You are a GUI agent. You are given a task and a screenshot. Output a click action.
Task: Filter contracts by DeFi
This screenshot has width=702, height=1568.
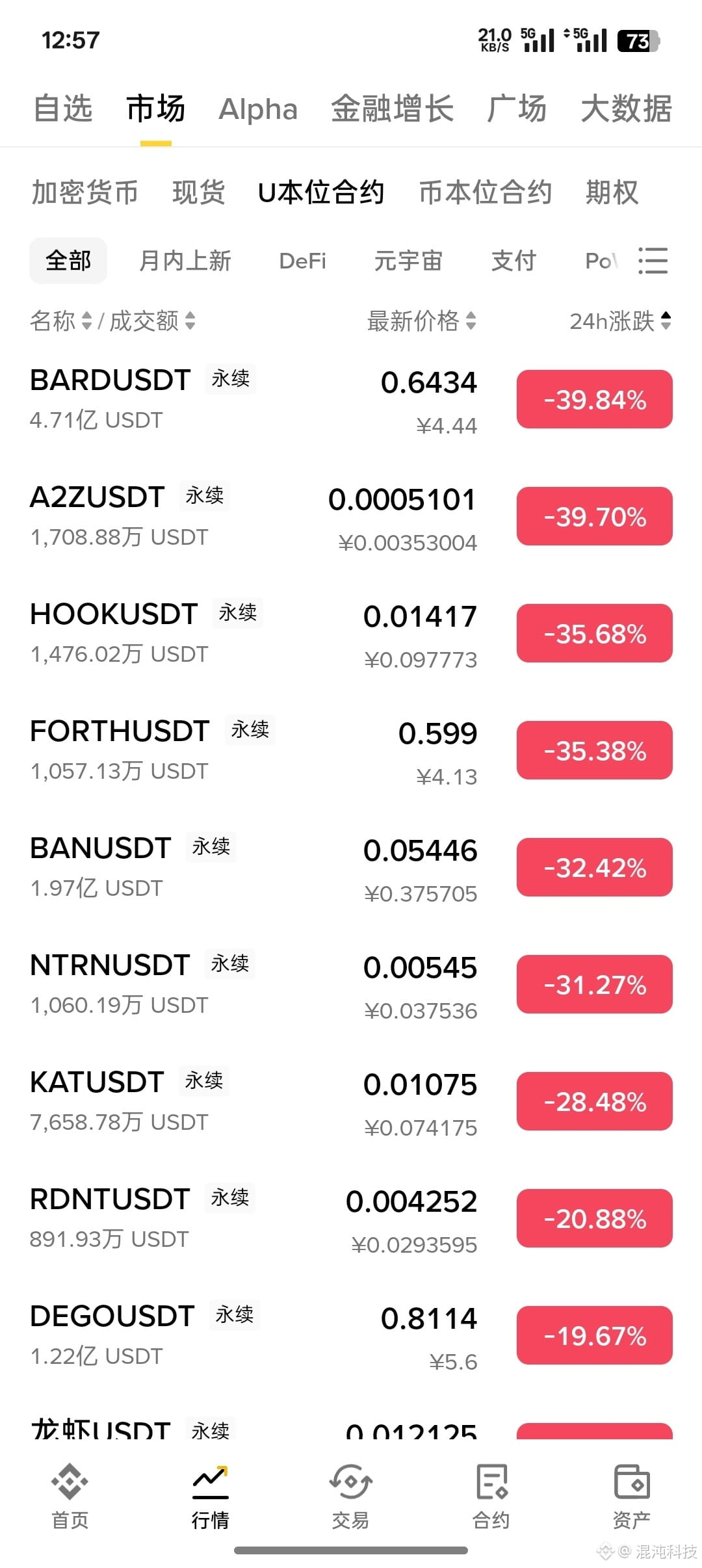click(x=302, y=261)
